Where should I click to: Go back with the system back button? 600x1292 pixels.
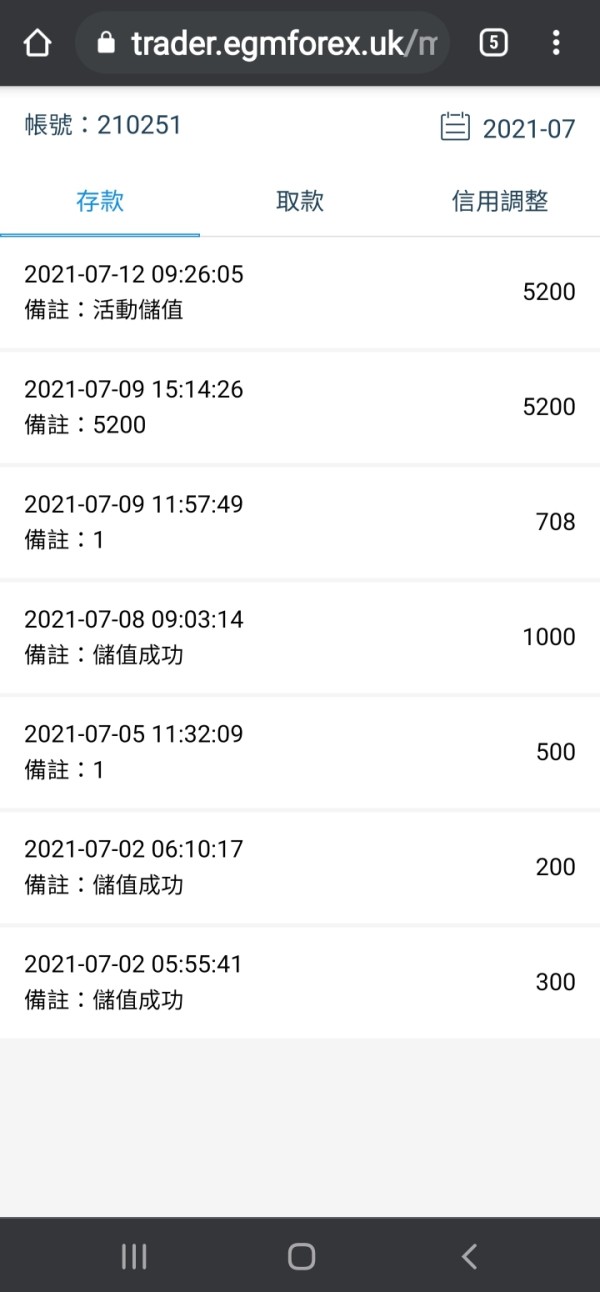[468, 1256]
